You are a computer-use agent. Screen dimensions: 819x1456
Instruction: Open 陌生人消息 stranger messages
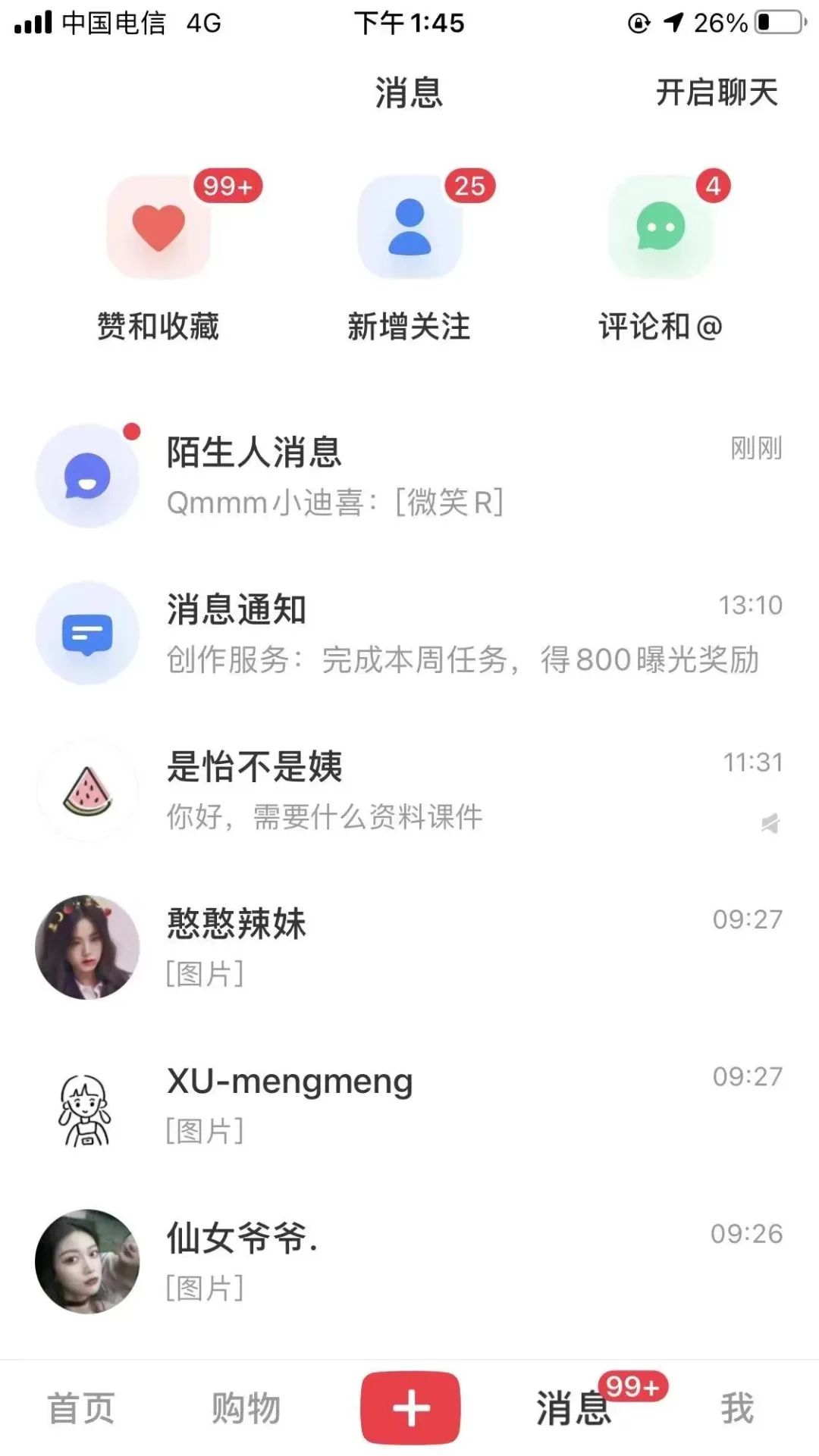(x=409, y=475)
